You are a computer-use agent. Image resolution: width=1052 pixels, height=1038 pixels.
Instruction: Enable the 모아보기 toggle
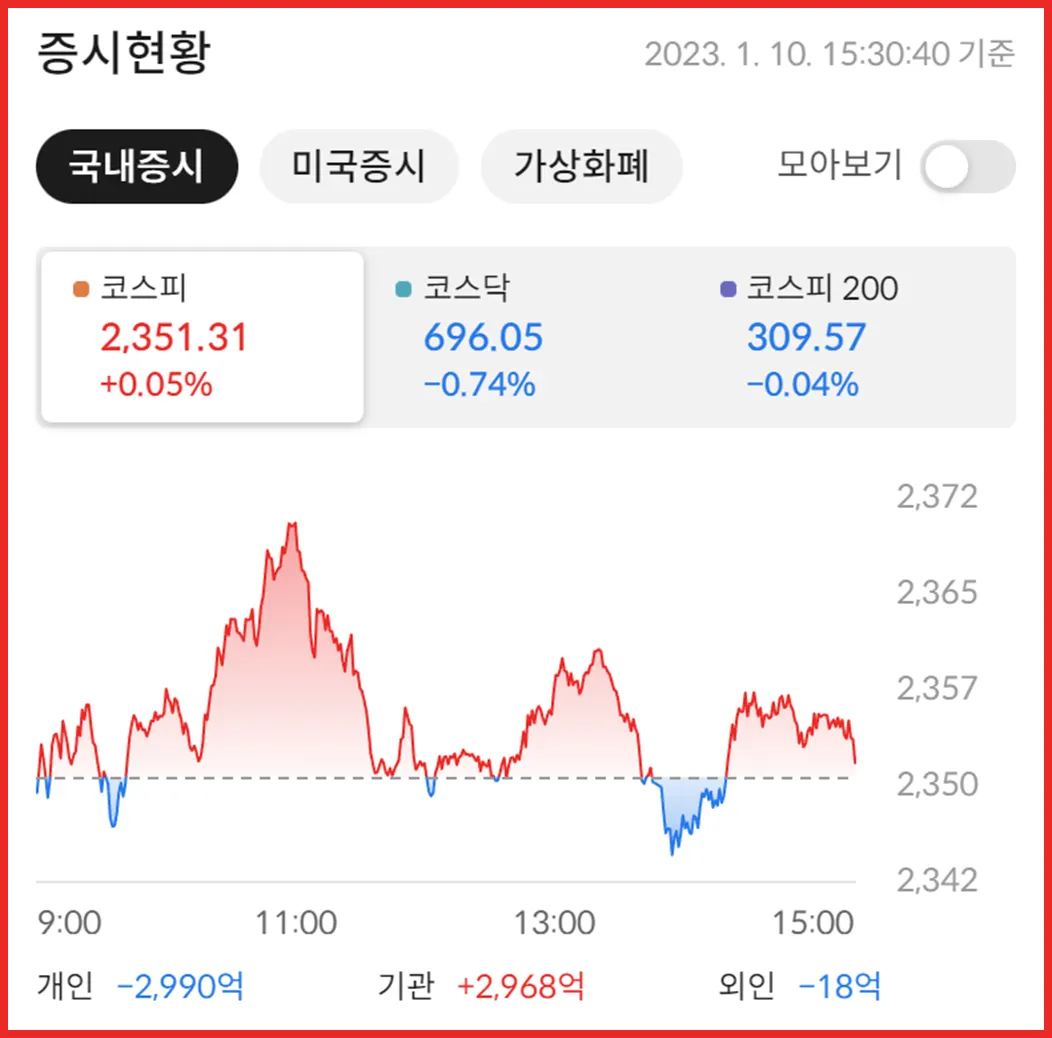coord(967,167)
